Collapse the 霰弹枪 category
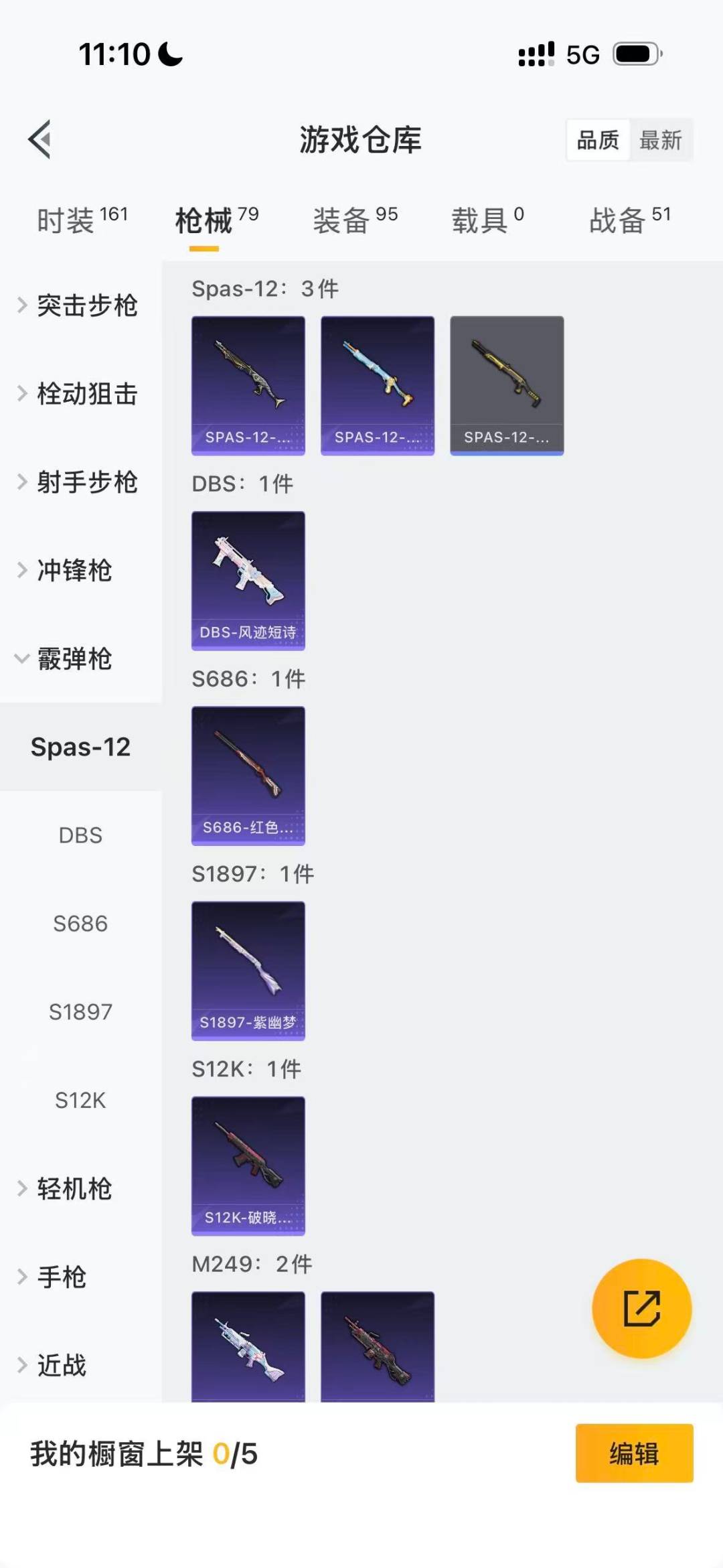The height and width of the screenshot is (1568, 723). pyautogui.click(x=74, y=659)
